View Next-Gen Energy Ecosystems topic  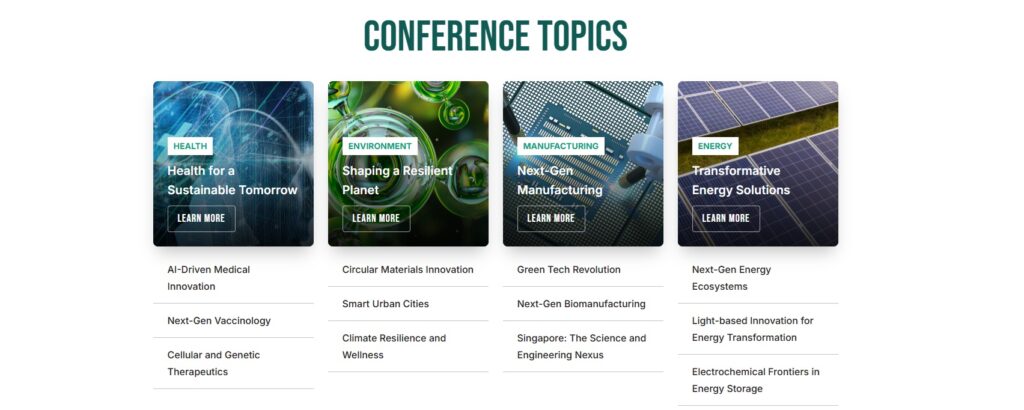pyautogui.click(x=732, y=278)
